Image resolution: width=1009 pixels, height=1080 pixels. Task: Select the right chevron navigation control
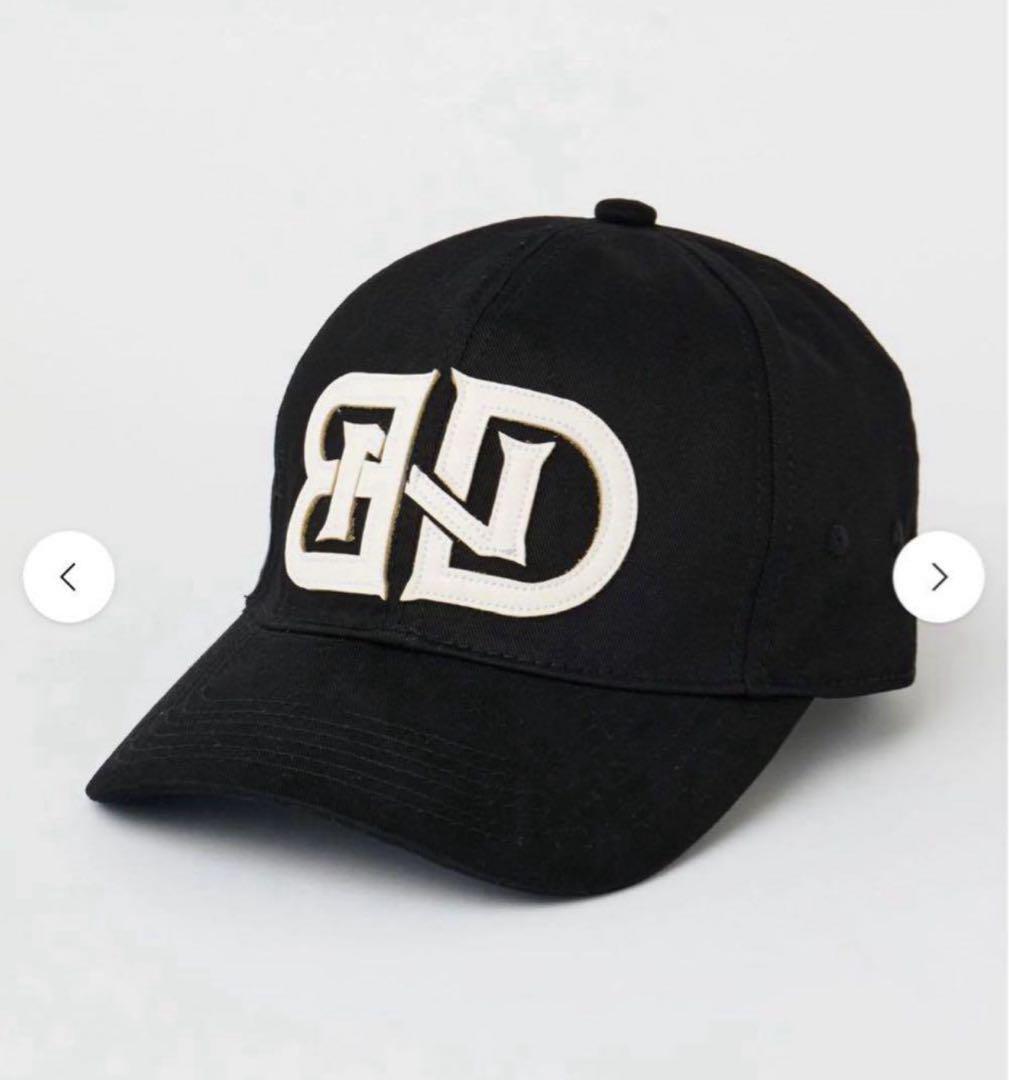(939, 577)
